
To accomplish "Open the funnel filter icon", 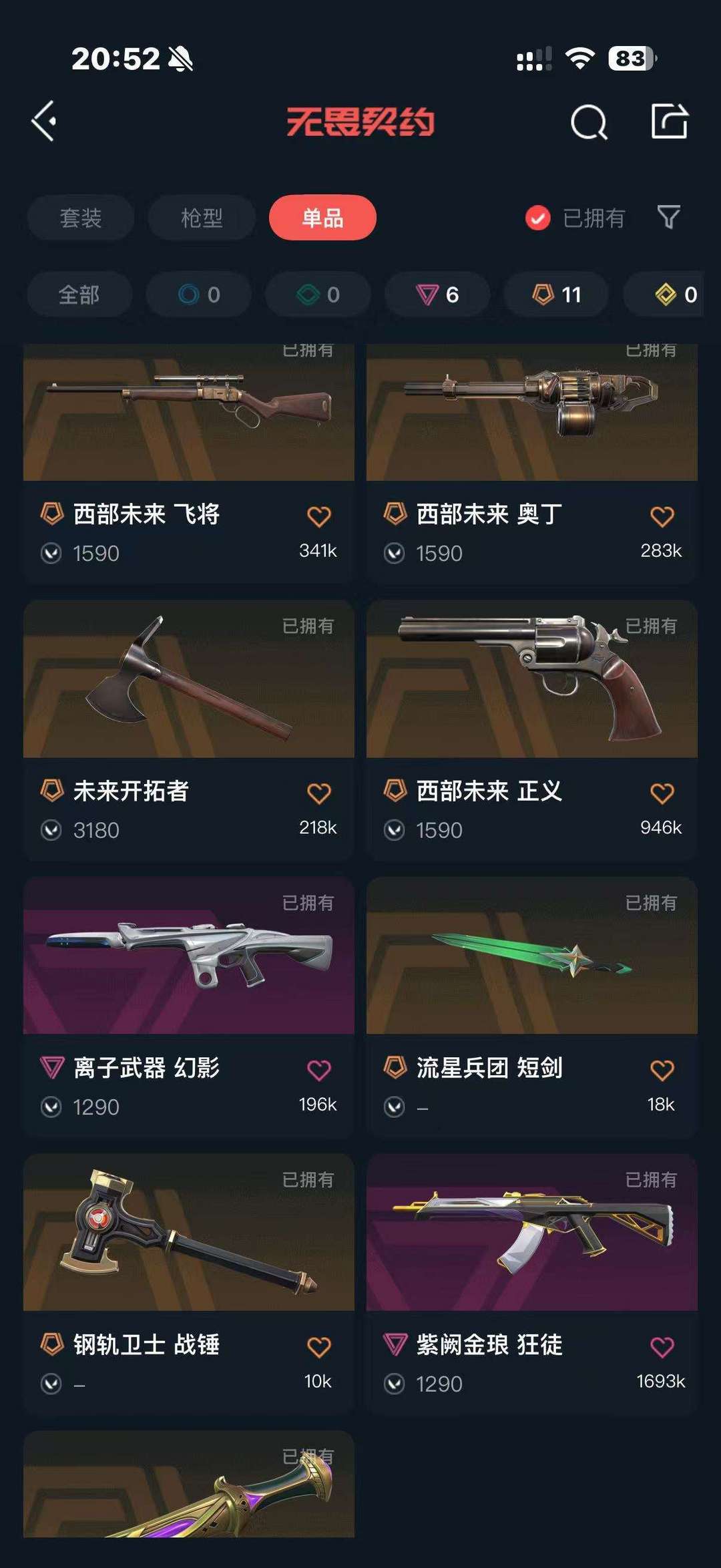I will 669,217.
